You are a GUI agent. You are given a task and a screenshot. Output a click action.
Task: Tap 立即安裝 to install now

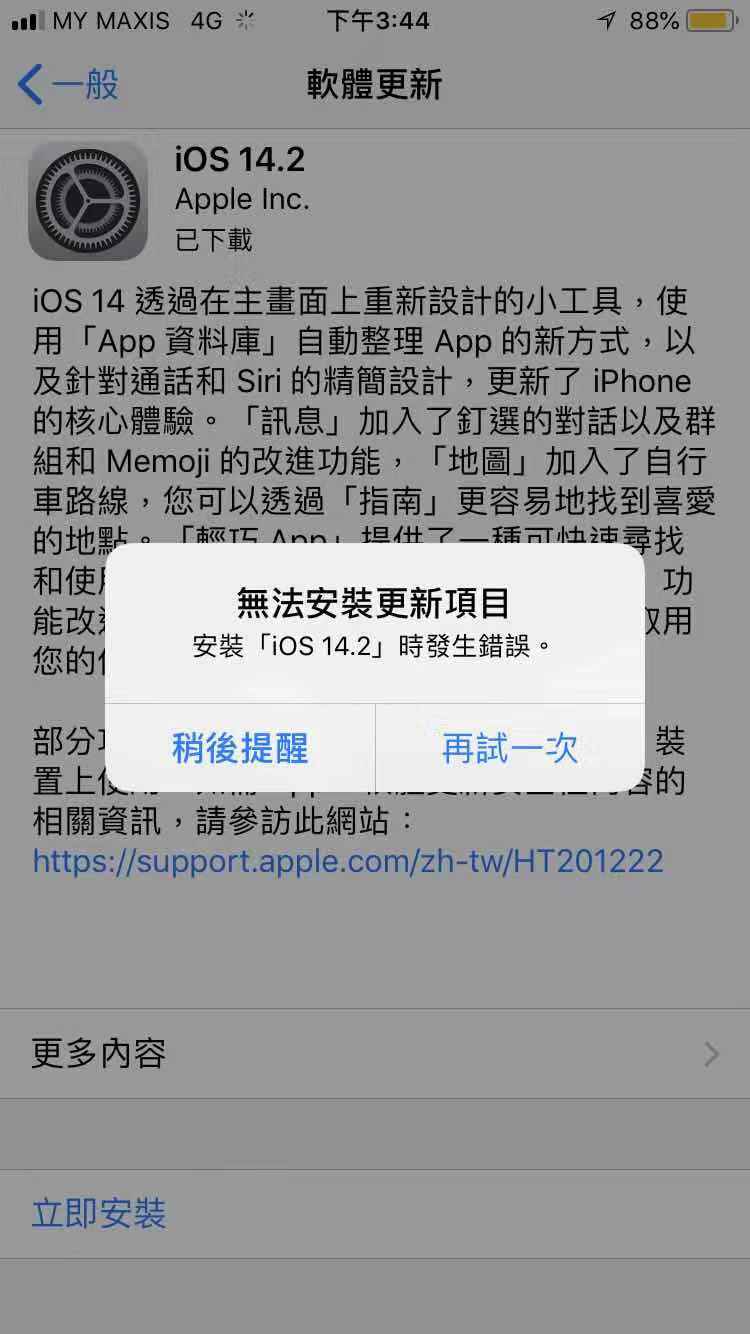[x=99, y=1214]
